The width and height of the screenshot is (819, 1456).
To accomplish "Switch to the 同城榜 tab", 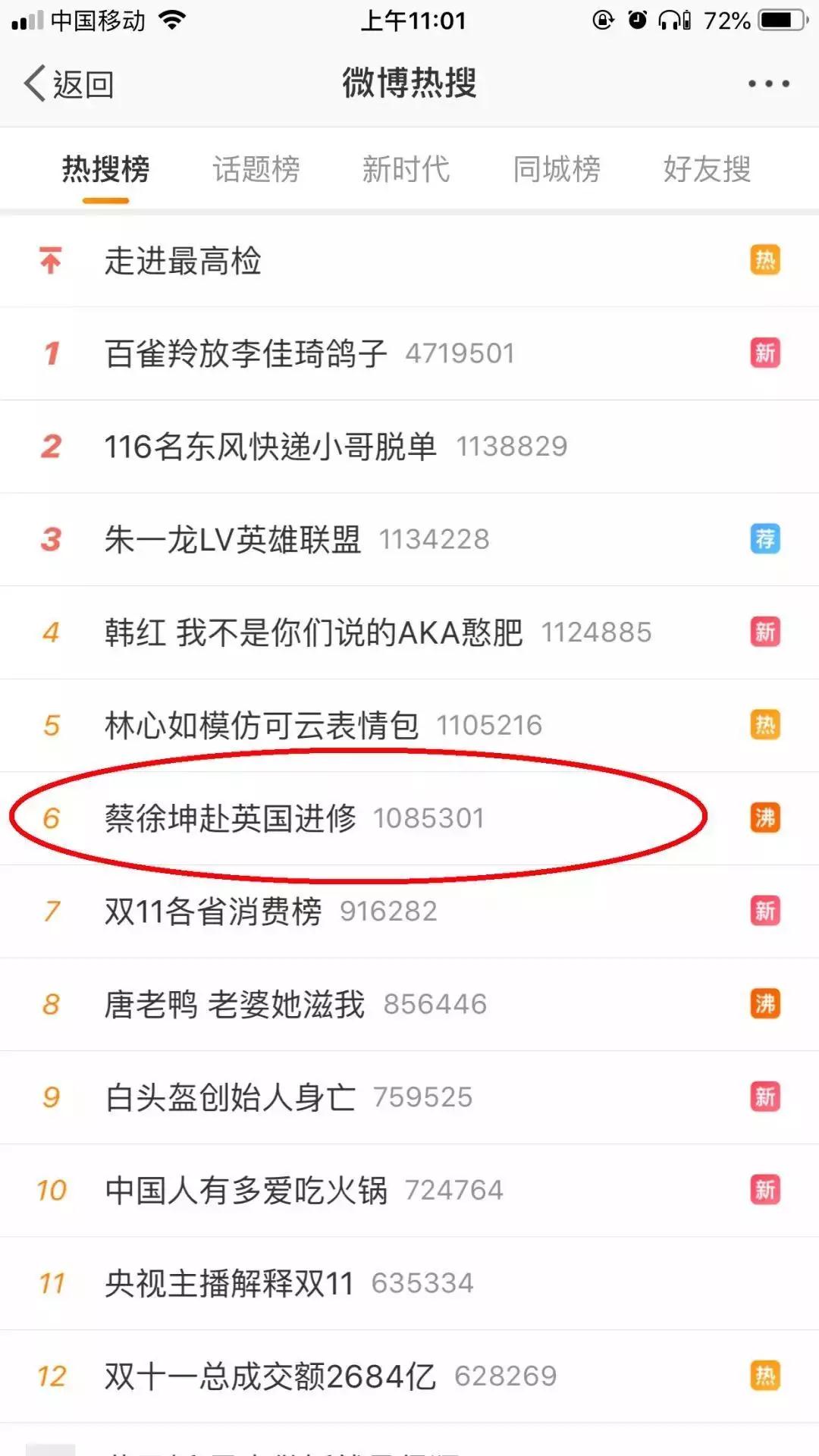I will (557, 169).
